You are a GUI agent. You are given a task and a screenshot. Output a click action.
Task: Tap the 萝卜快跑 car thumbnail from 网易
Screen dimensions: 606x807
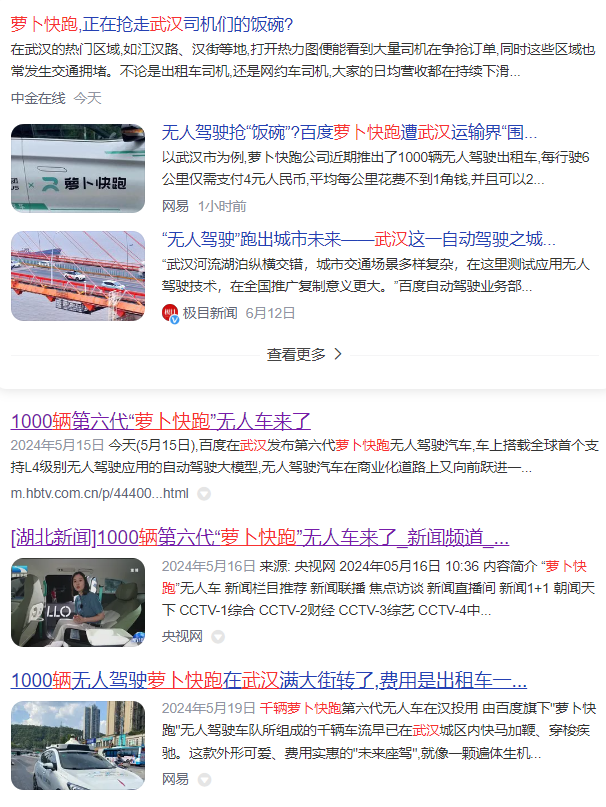[78, 168]
